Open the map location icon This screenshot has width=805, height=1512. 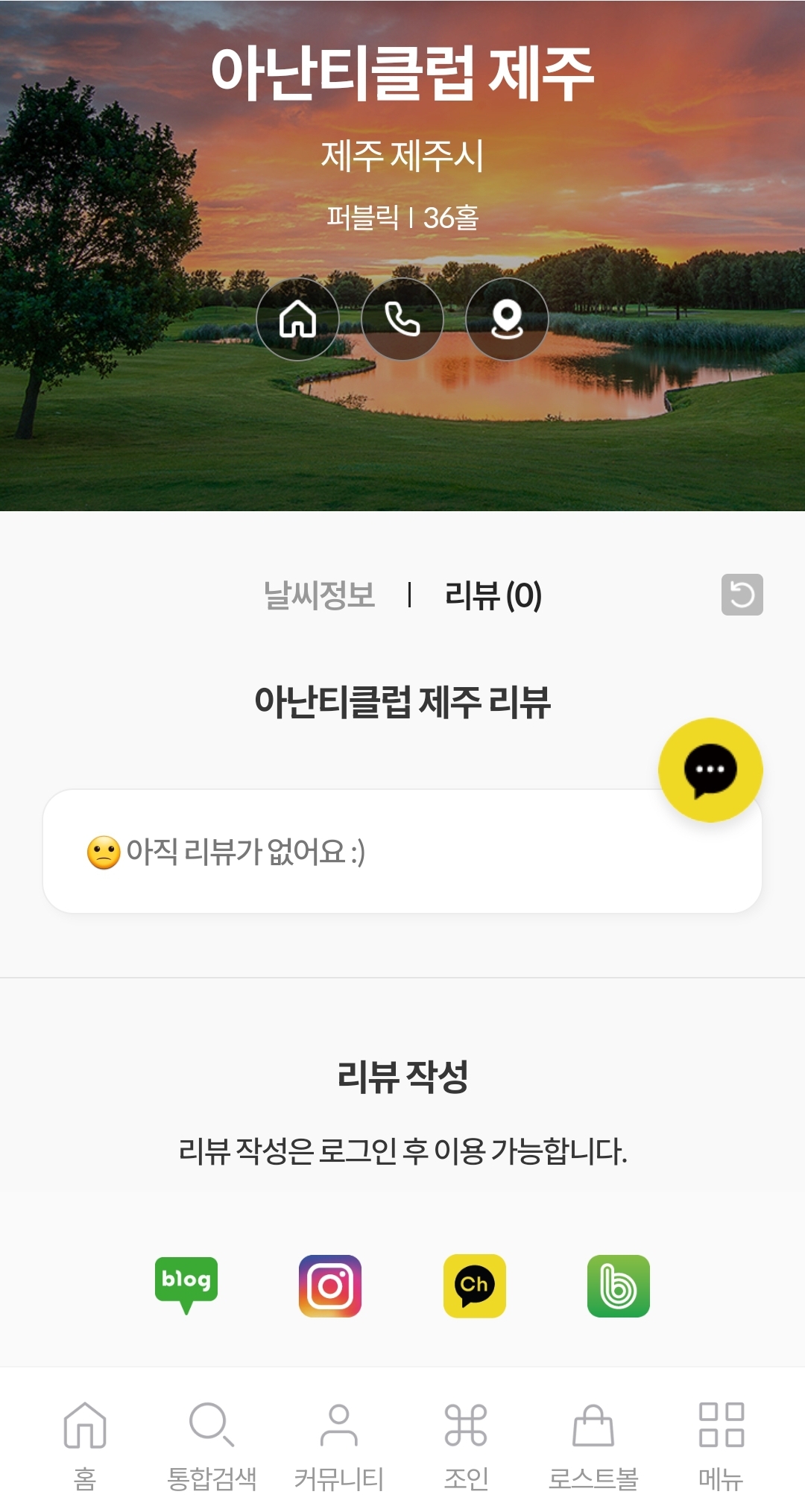[507, 320]
